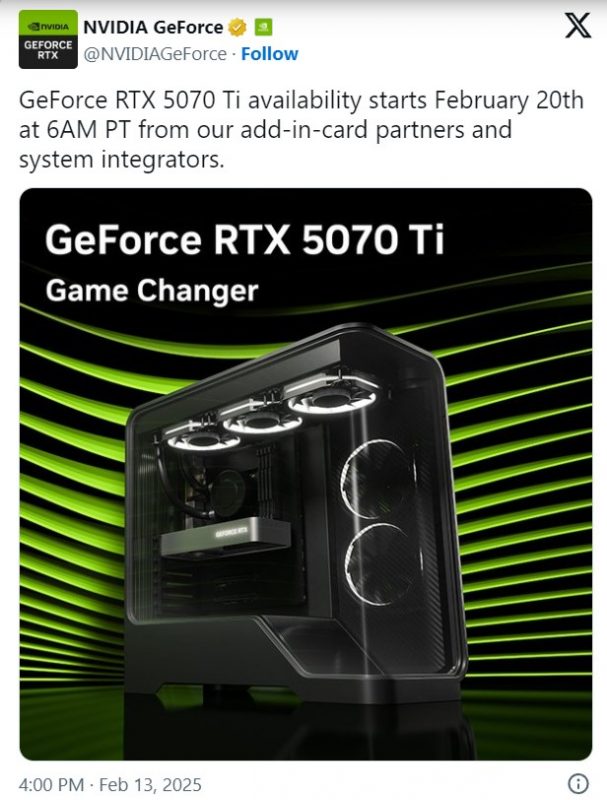Open the tweet info icon
The width and height of the screenshot is (607, 800).
578,782
